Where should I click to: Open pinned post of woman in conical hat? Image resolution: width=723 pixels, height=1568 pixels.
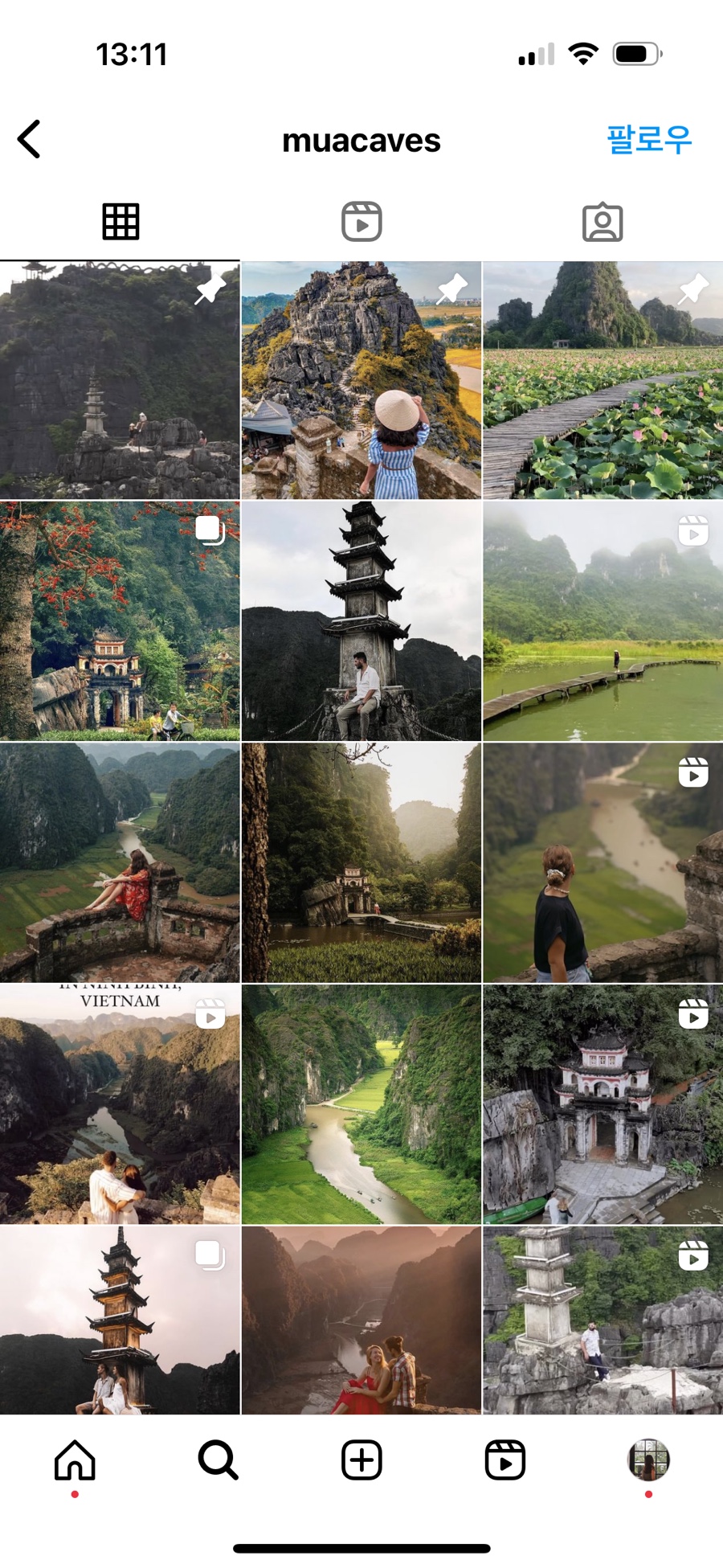[361, 380]
